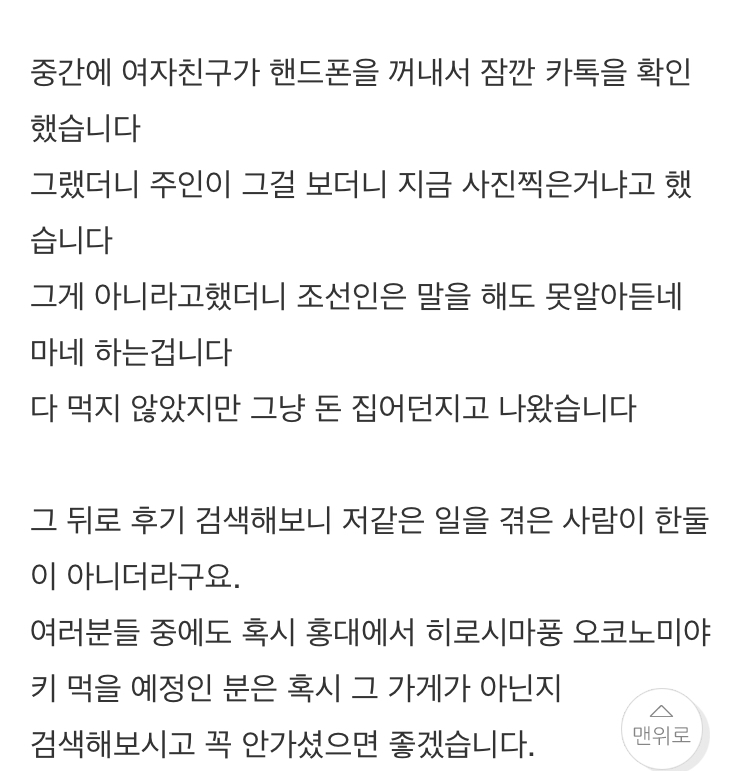Screen dimensions: 750x771
Task: Click the sentence 다 먹지 않았지만
Action: (130, 409)
